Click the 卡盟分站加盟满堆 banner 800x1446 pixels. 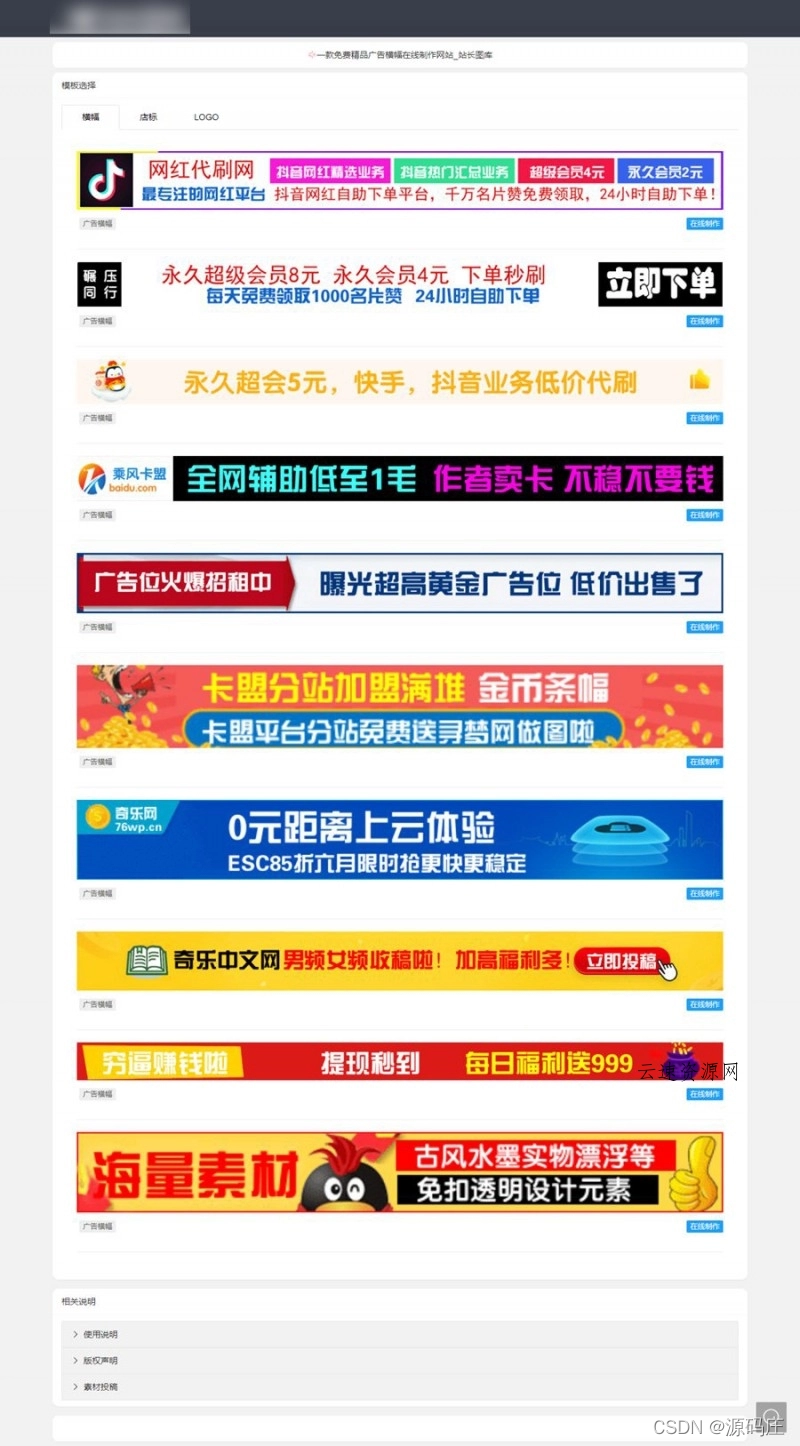point(400,706)
